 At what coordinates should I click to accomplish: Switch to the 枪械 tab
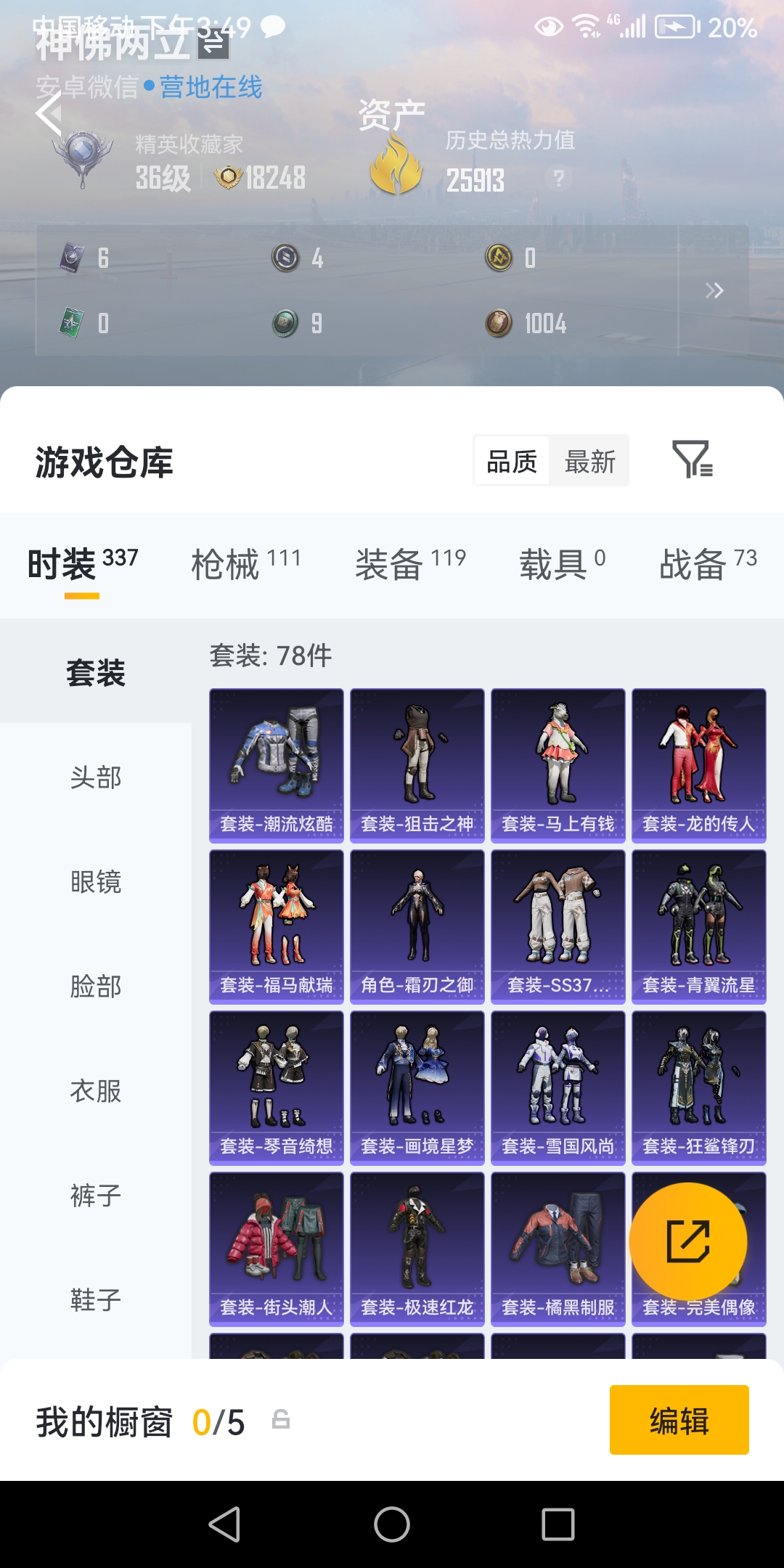coord(246,564)
